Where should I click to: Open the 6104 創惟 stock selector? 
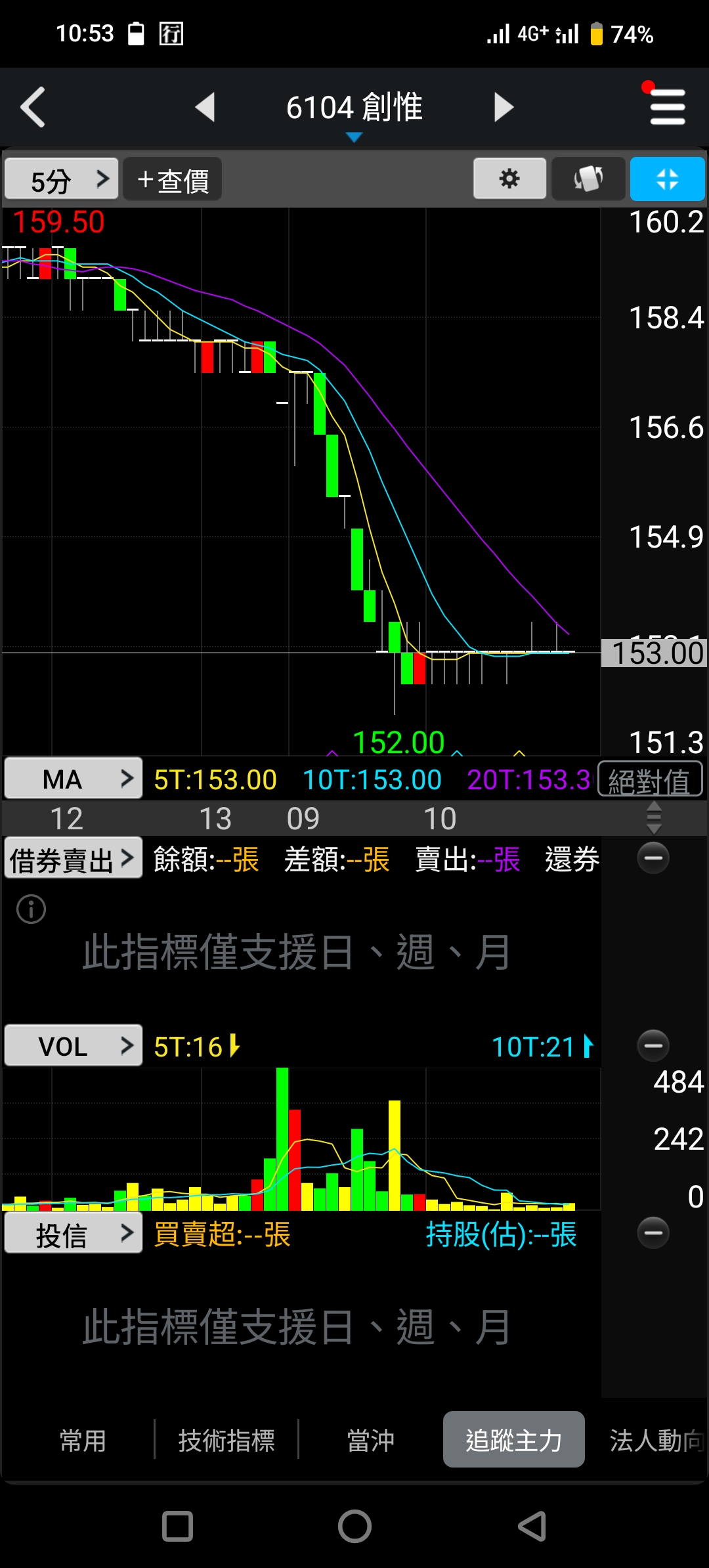354,110
